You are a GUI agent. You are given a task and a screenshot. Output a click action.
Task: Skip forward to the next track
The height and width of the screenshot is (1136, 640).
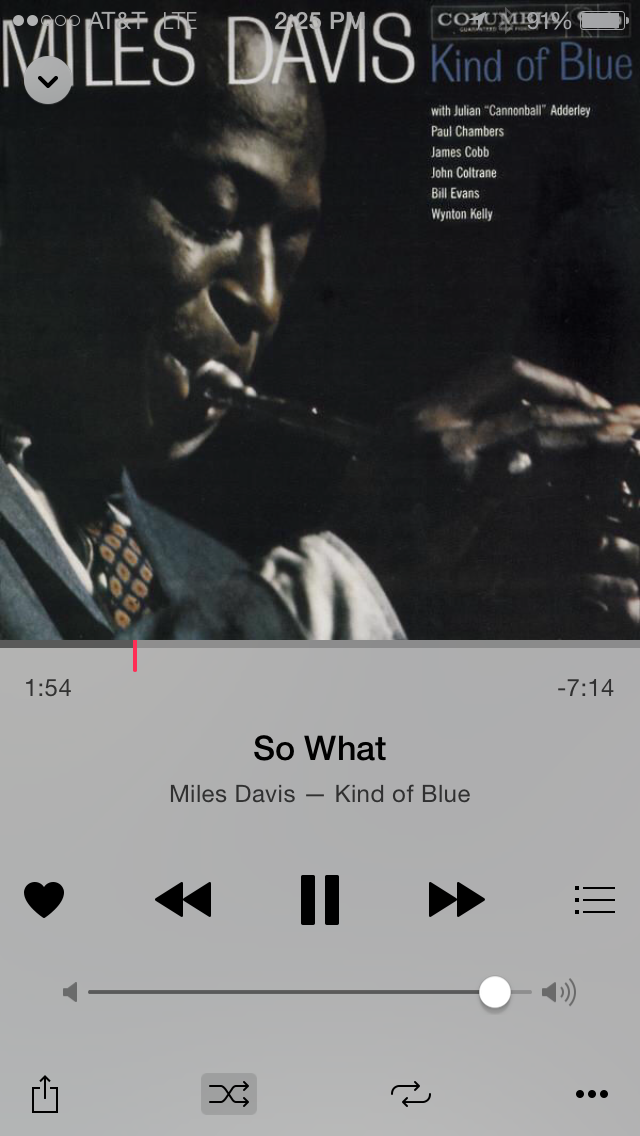click(456, 899)
